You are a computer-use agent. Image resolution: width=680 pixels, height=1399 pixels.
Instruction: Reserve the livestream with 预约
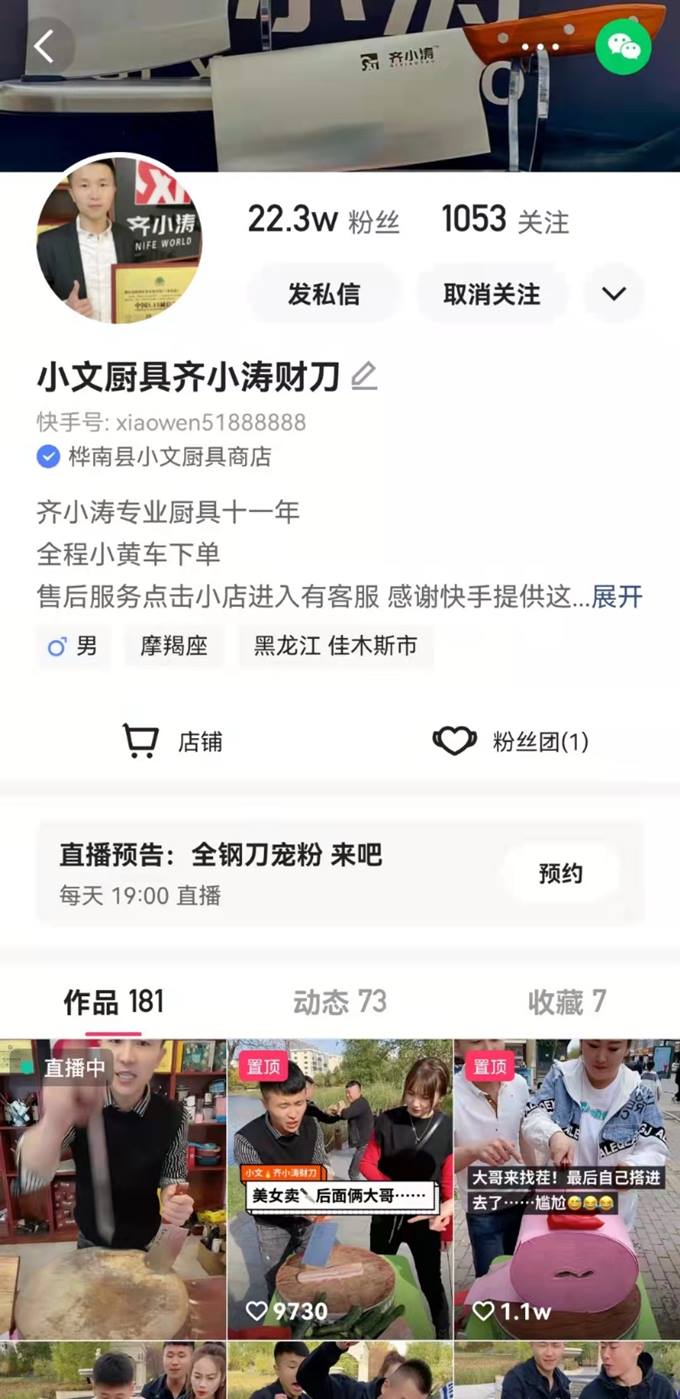pos(560,873)
